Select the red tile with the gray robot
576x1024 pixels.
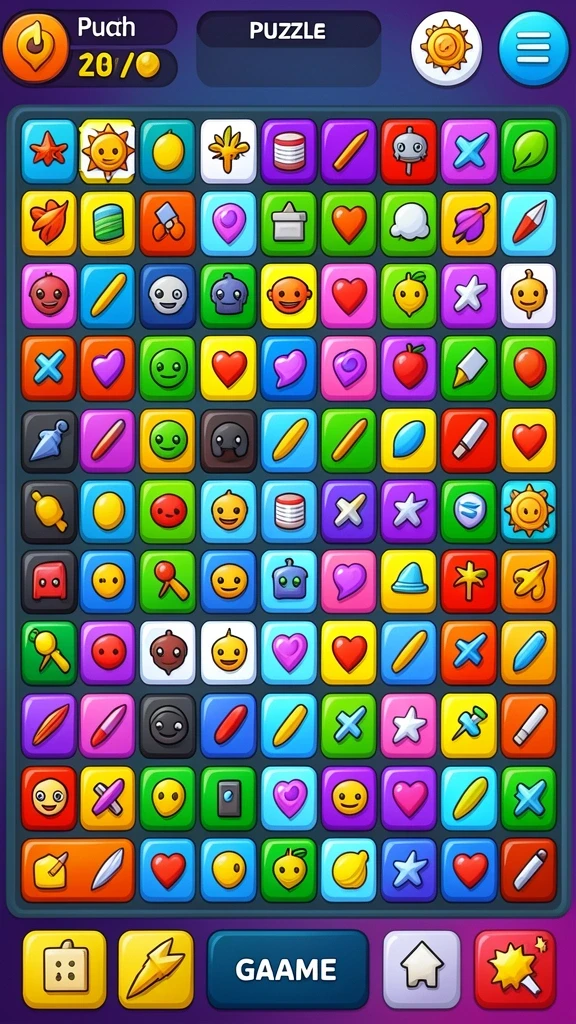409,151
